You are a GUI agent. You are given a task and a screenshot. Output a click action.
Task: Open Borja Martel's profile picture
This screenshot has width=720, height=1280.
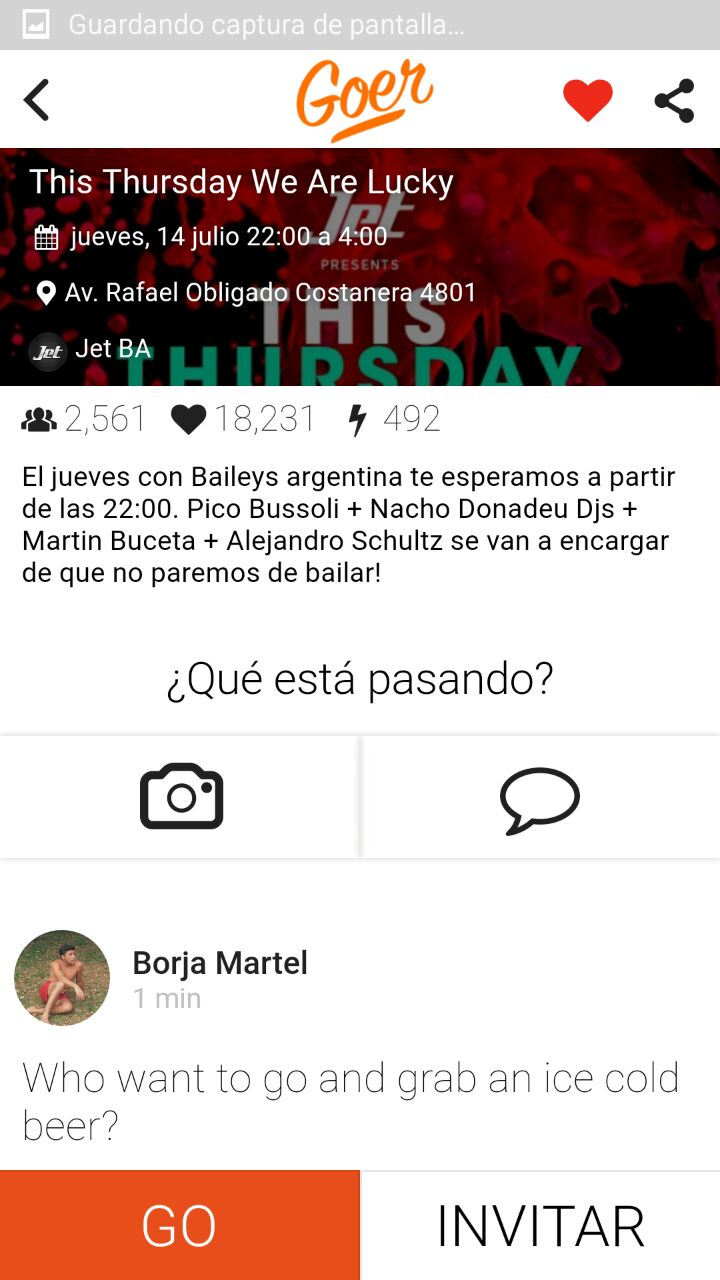[62, 978]
